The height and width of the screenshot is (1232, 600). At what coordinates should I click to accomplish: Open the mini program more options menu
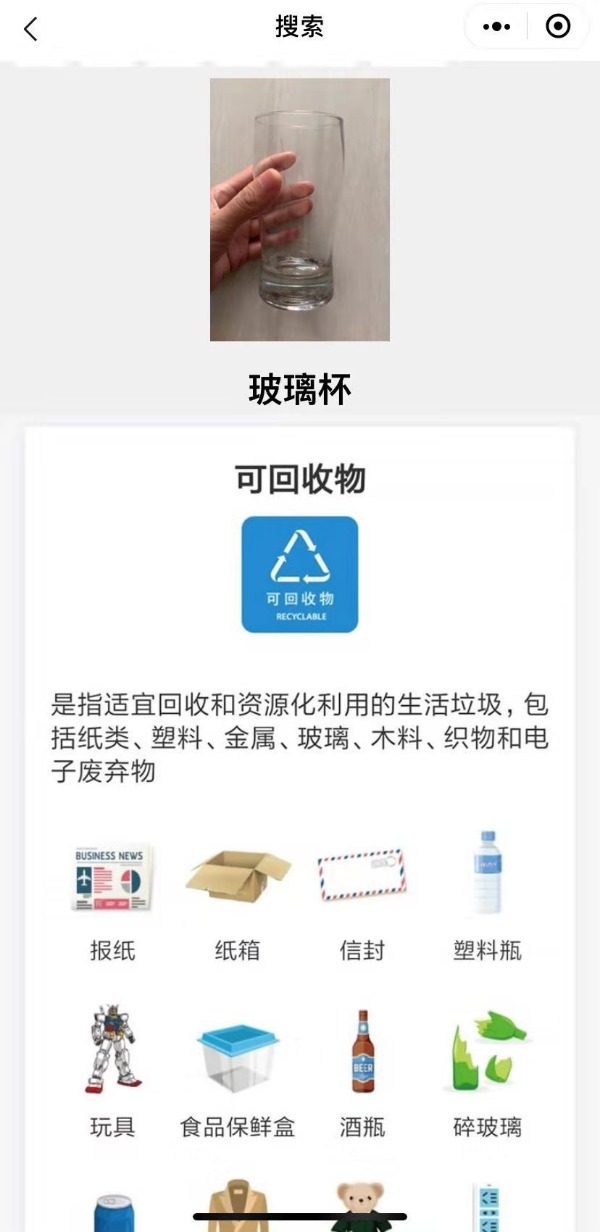point(497,27)
